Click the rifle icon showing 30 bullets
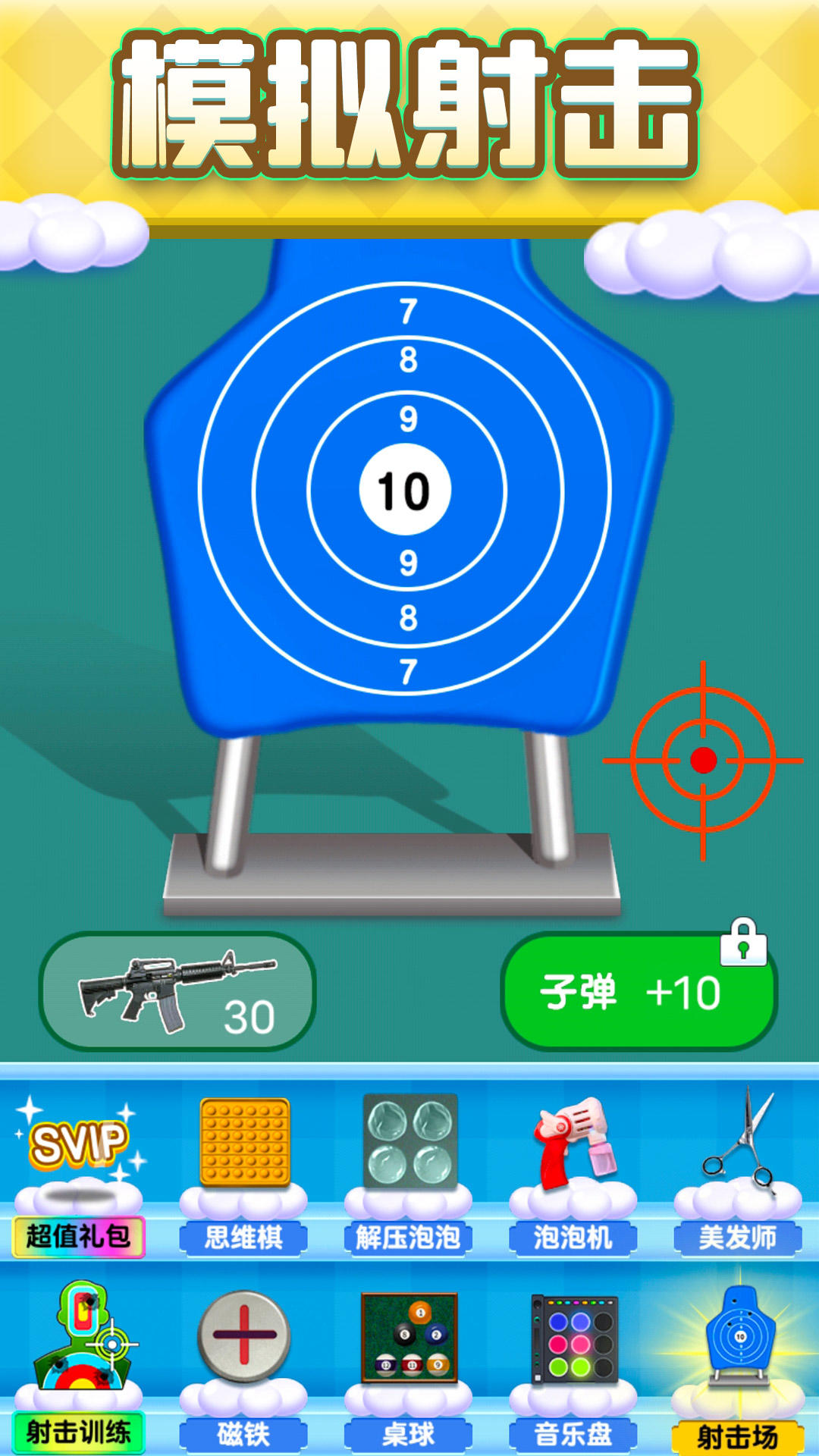The width and height of the screenshot is (819, 1456). [x=174, y=986]
